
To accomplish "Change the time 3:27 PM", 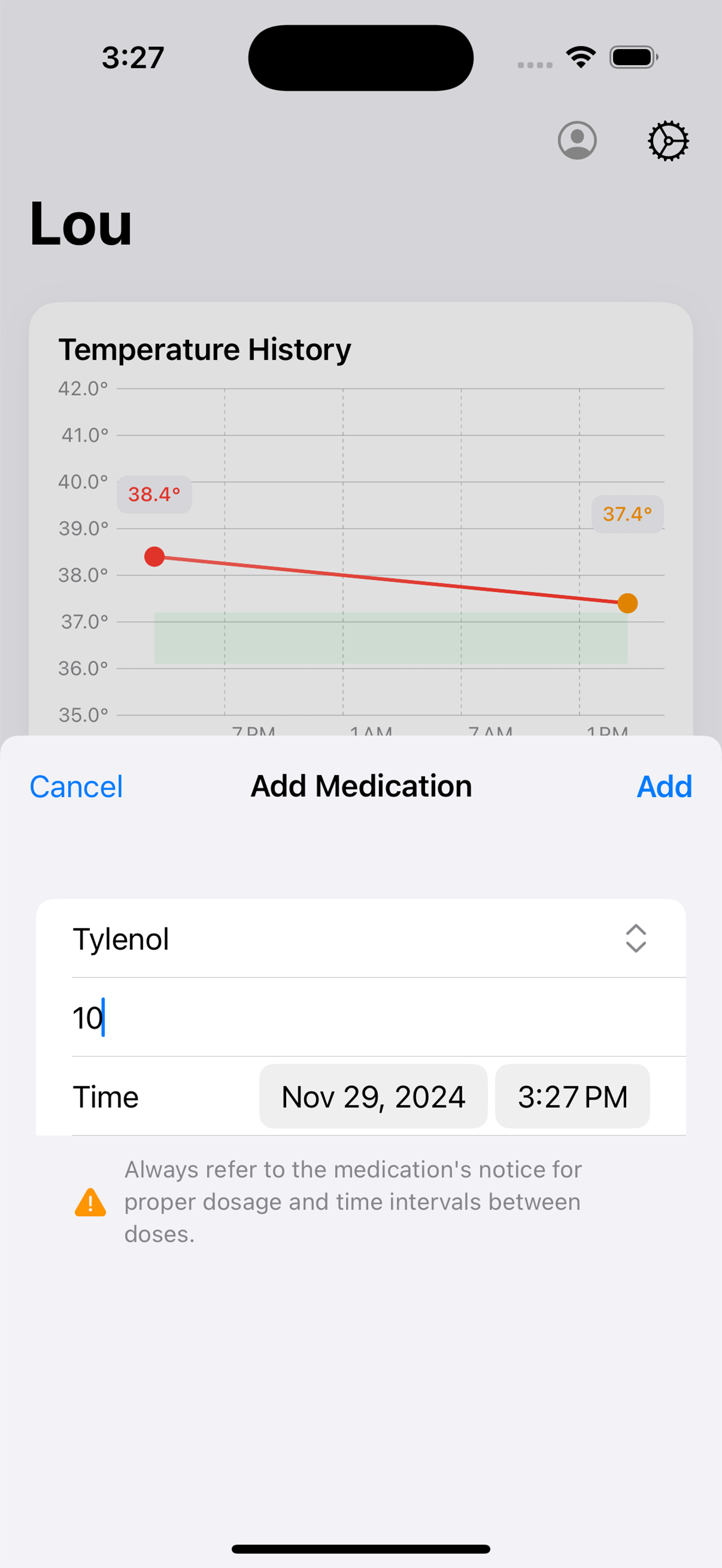I will 572,1096.
